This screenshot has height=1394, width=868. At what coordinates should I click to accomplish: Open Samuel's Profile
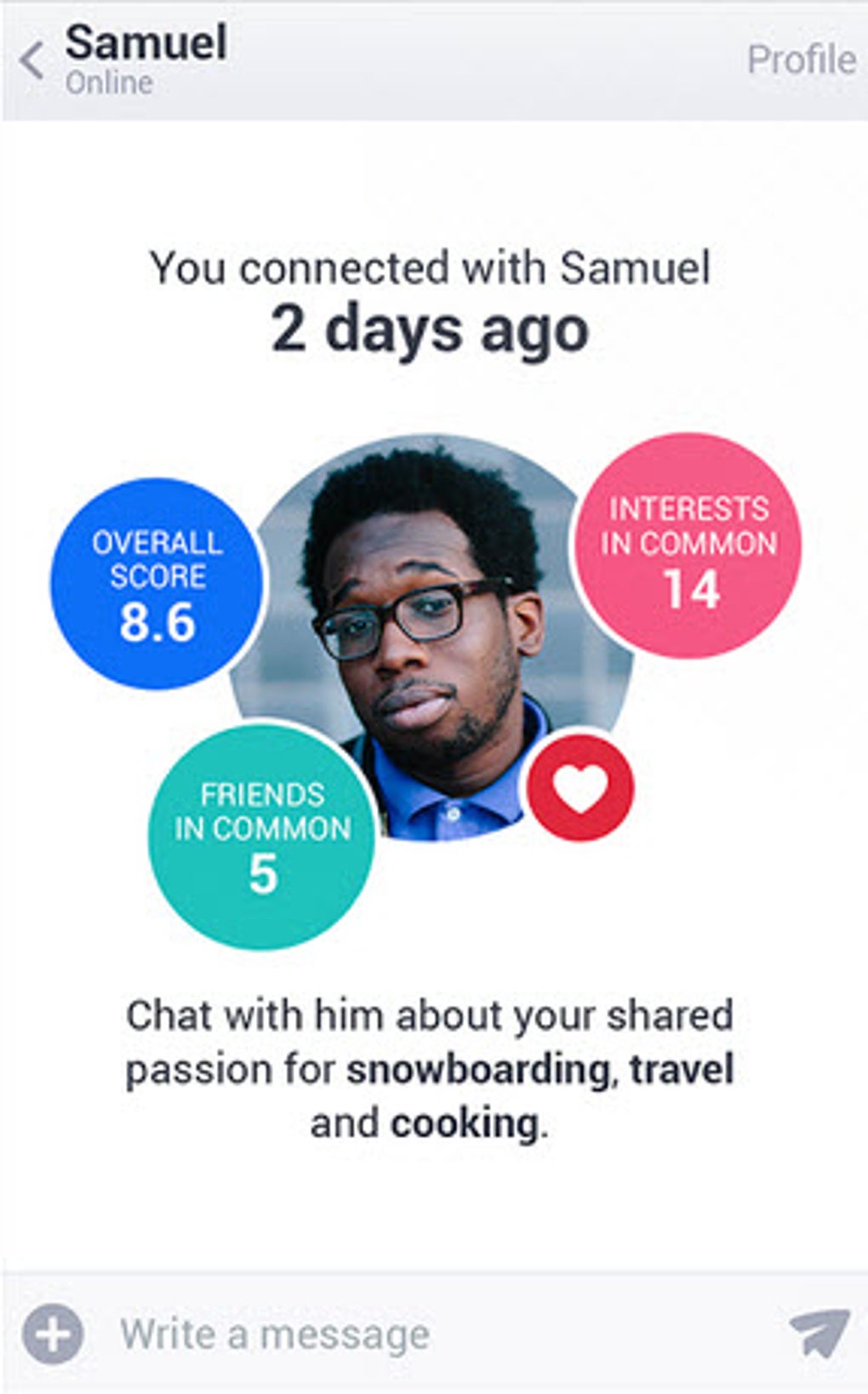pos(801,60)
